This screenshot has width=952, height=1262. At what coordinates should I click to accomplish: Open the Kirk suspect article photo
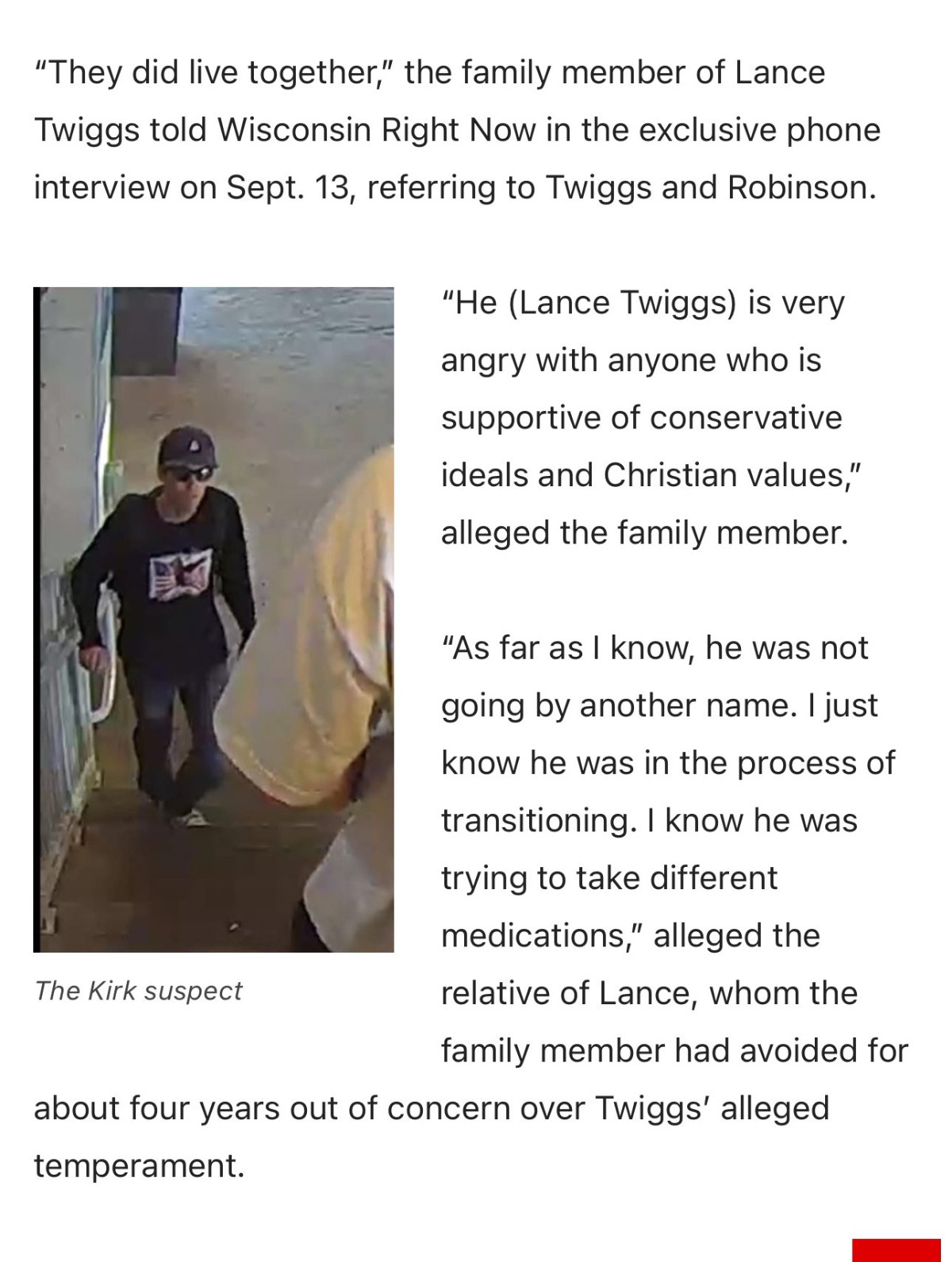tap(213, 619)
